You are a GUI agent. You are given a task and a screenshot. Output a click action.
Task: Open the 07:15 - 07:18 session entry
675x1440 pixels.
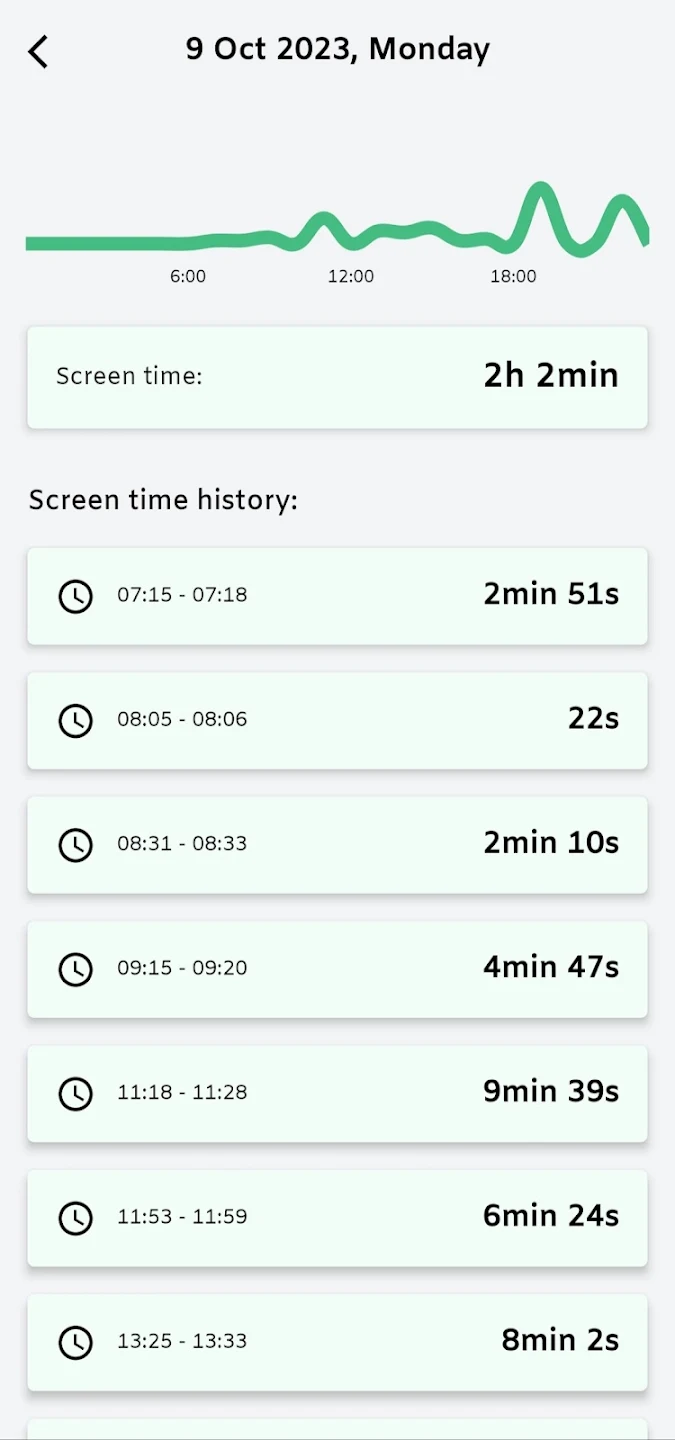337,595
